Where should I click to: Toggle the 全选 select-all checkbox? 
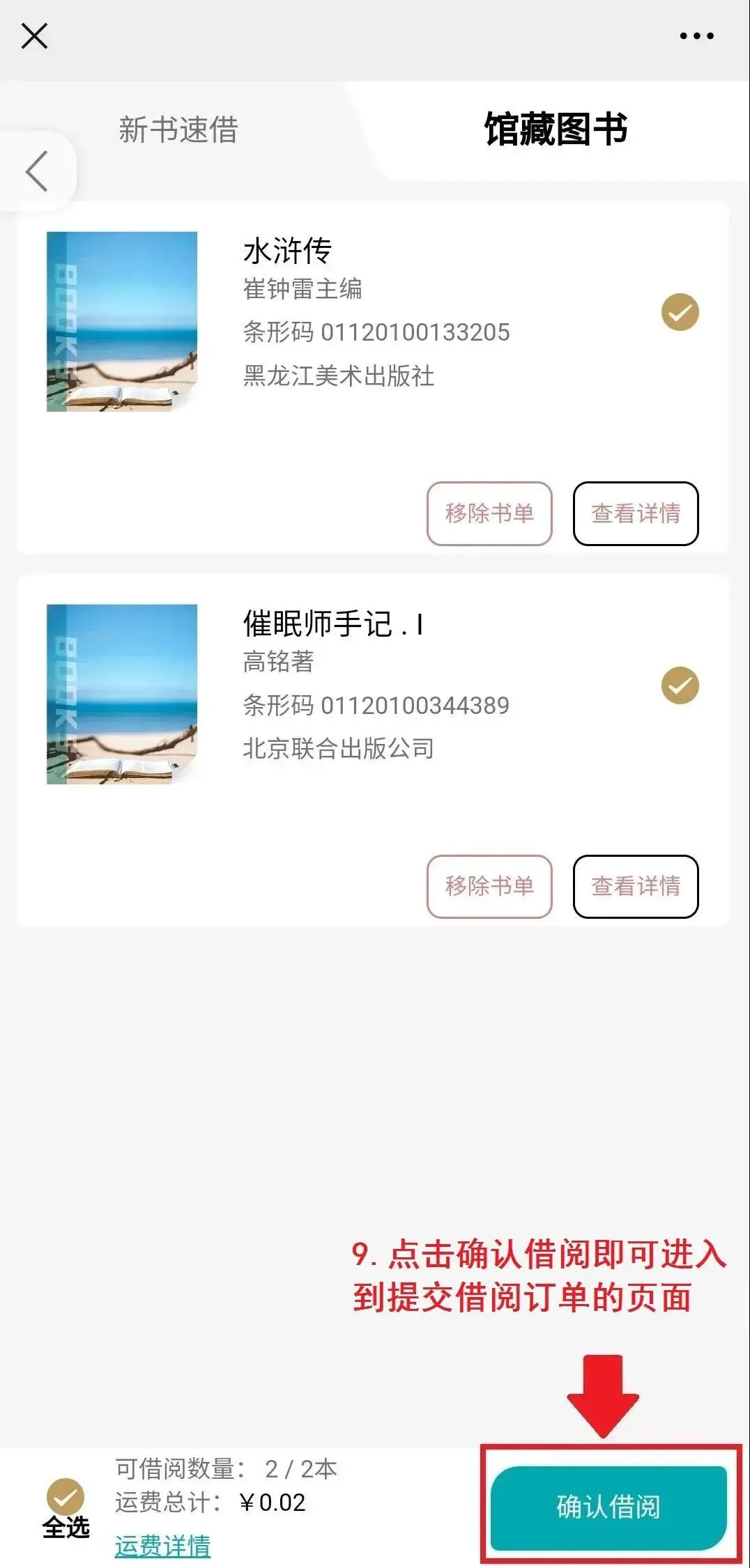[66, 1496]
